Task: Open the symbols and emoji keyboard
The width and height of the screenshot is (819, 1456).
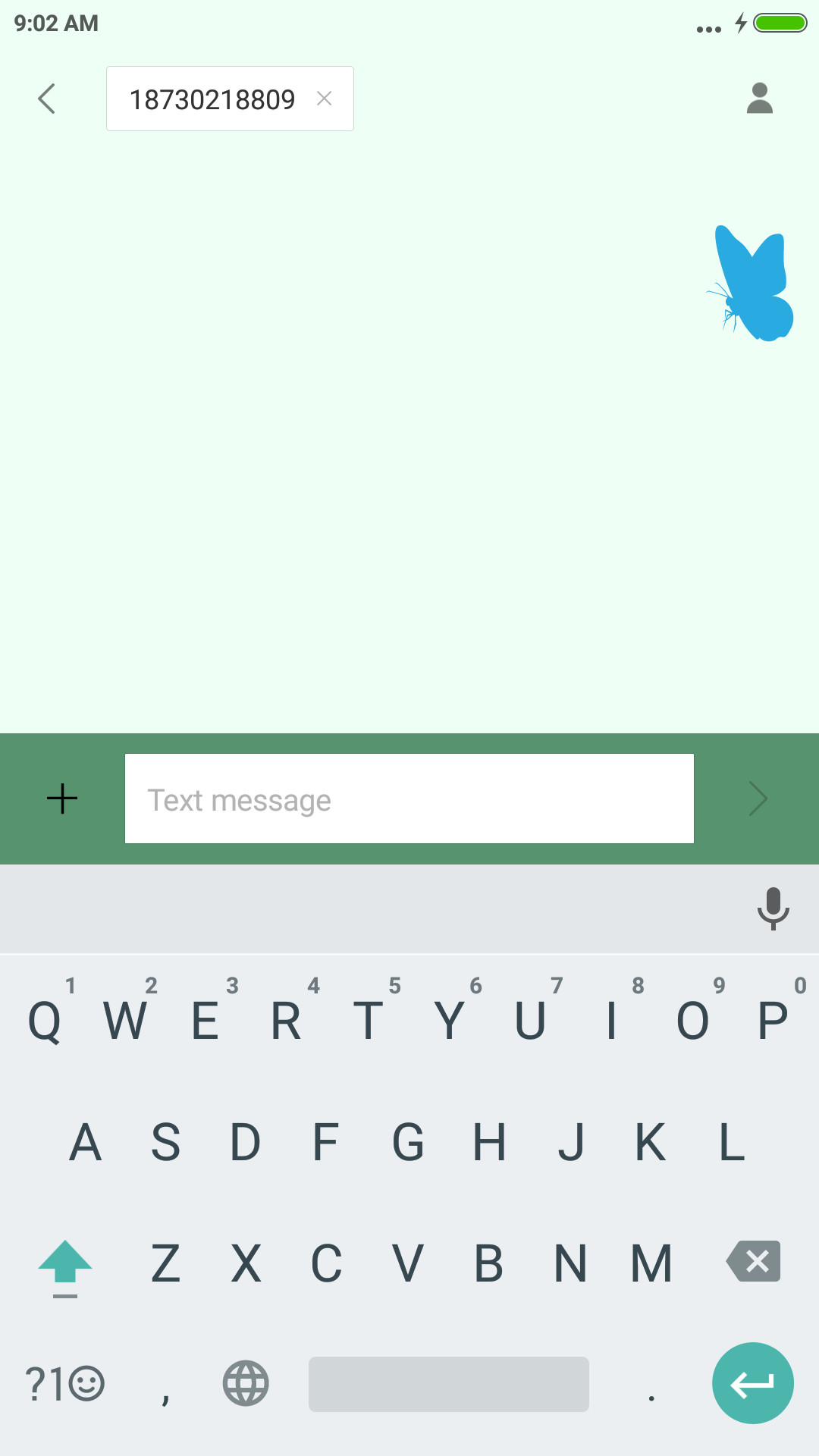Action: click(x=64, y=1383)
